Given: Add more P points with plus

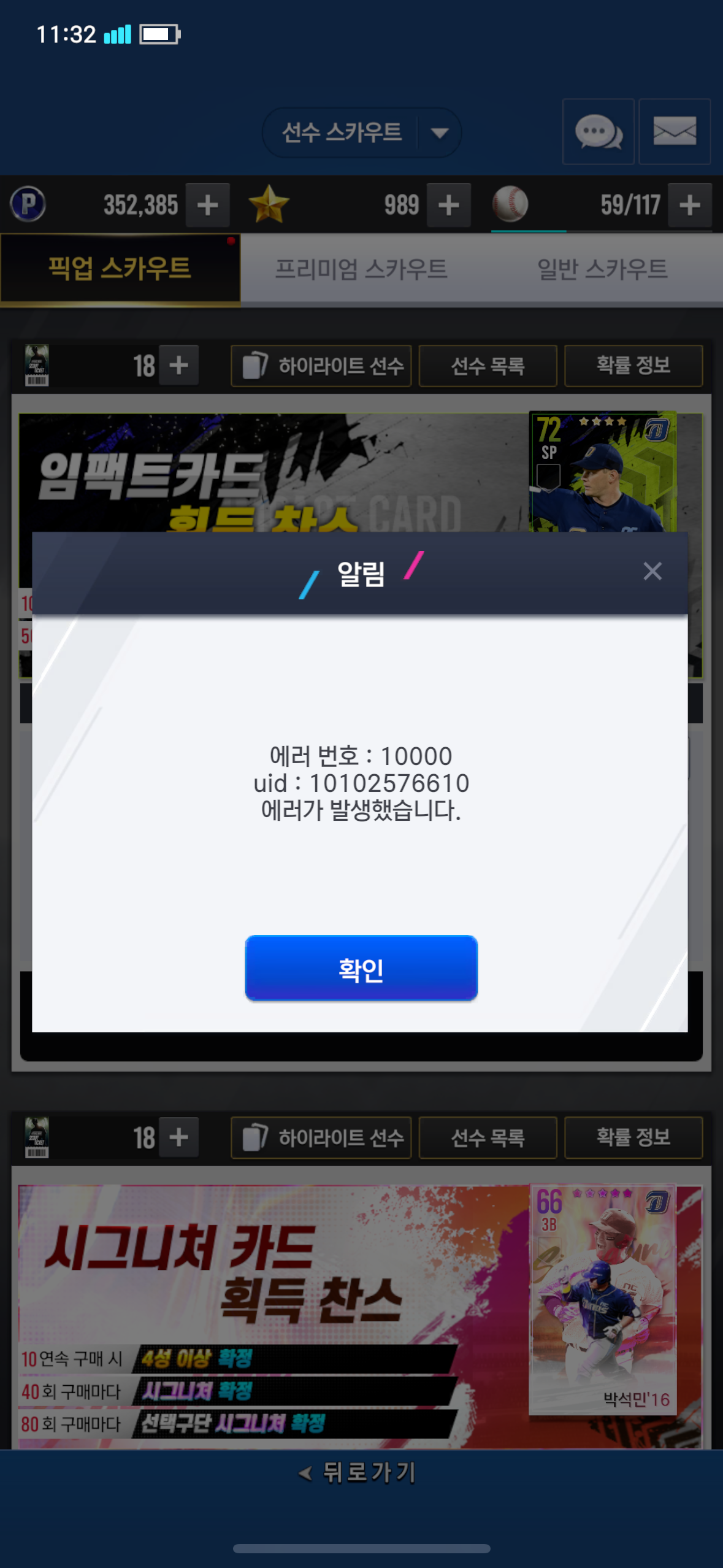Looking at the screenshot, I should pyautogui.click(x=208, y=205).
